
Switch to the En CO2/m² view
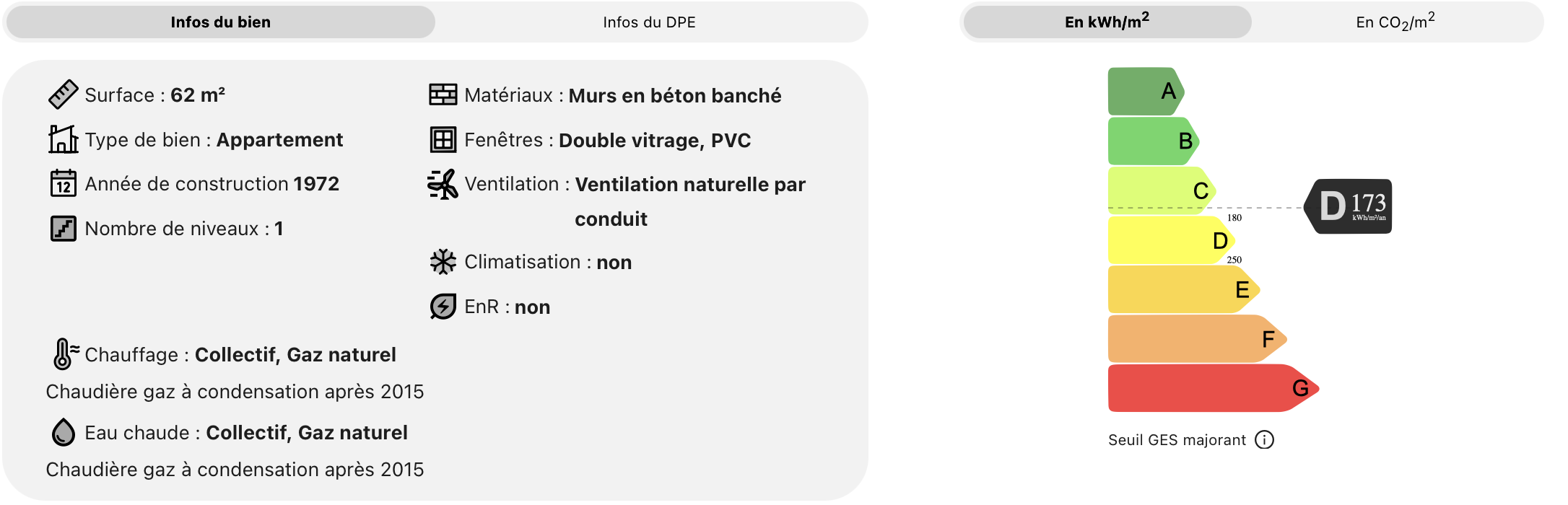tap(1395, 22)
